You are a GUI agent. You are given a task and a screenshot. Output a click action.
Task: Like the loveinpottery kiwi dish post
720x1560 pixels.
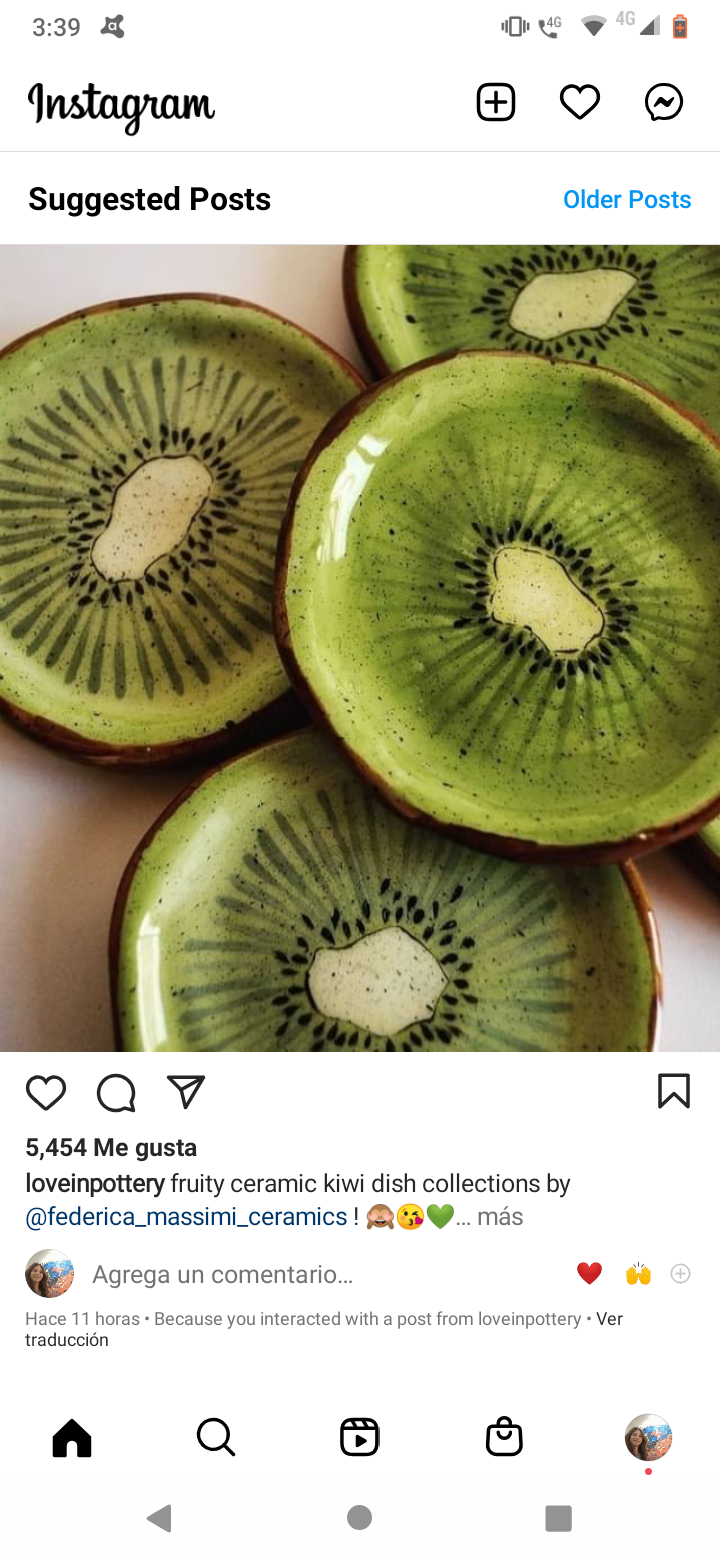(x=46, y=1092)
